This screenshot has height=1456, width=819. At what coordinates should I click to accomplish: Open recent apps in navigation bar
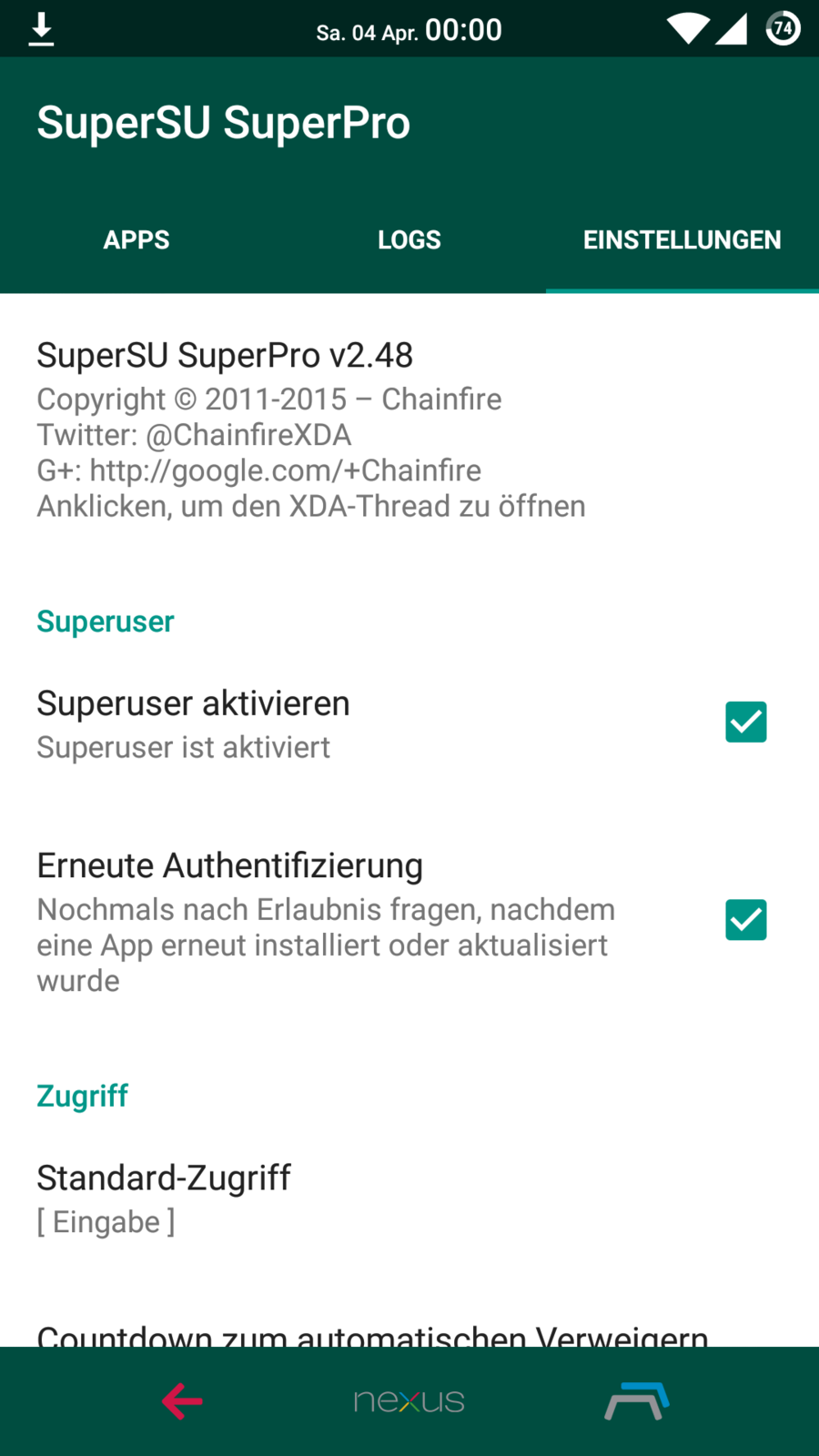pos(637,1401)
